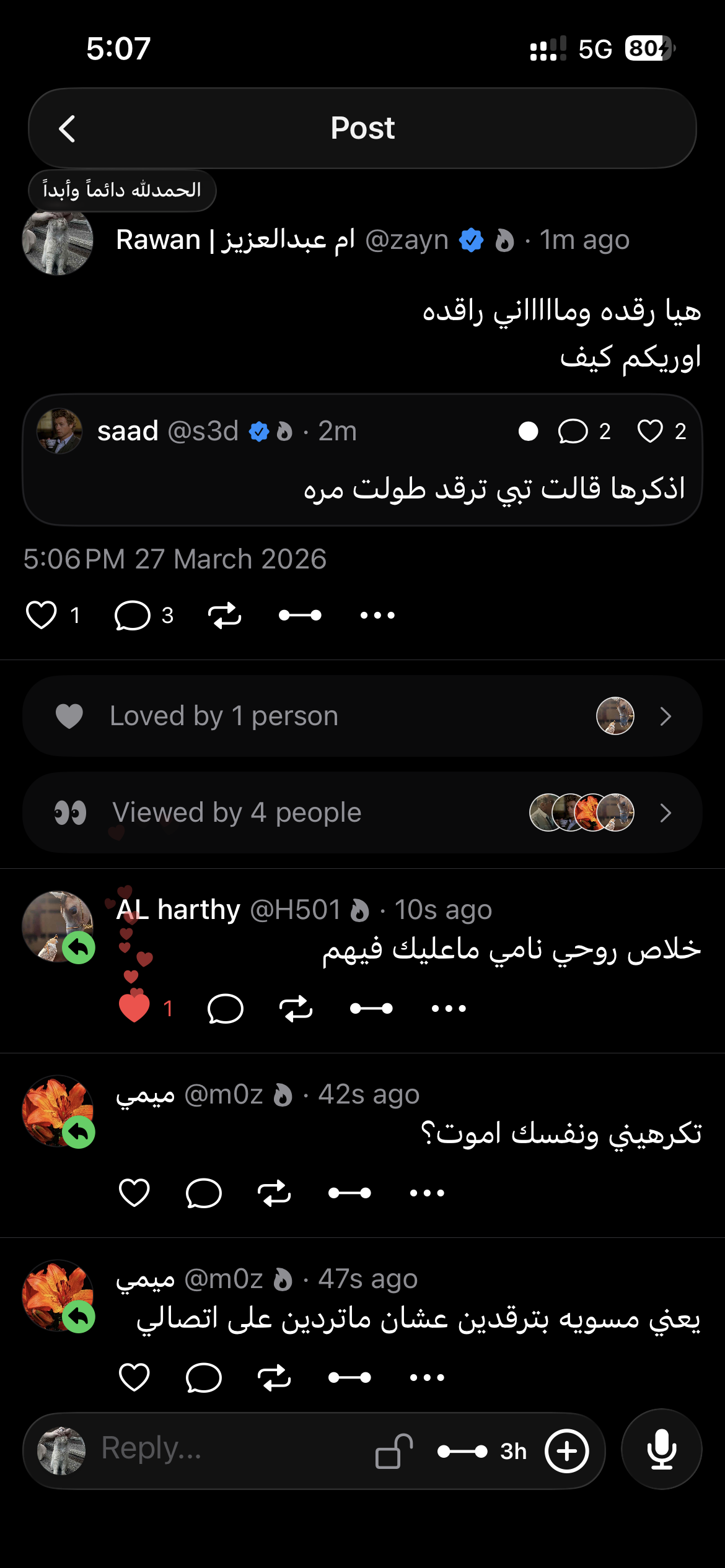Image resolution: width=725 pixels, height=1568 pixels.
Task: Unlike AL harthy's reply
Action: click(x=134, y=1008)
